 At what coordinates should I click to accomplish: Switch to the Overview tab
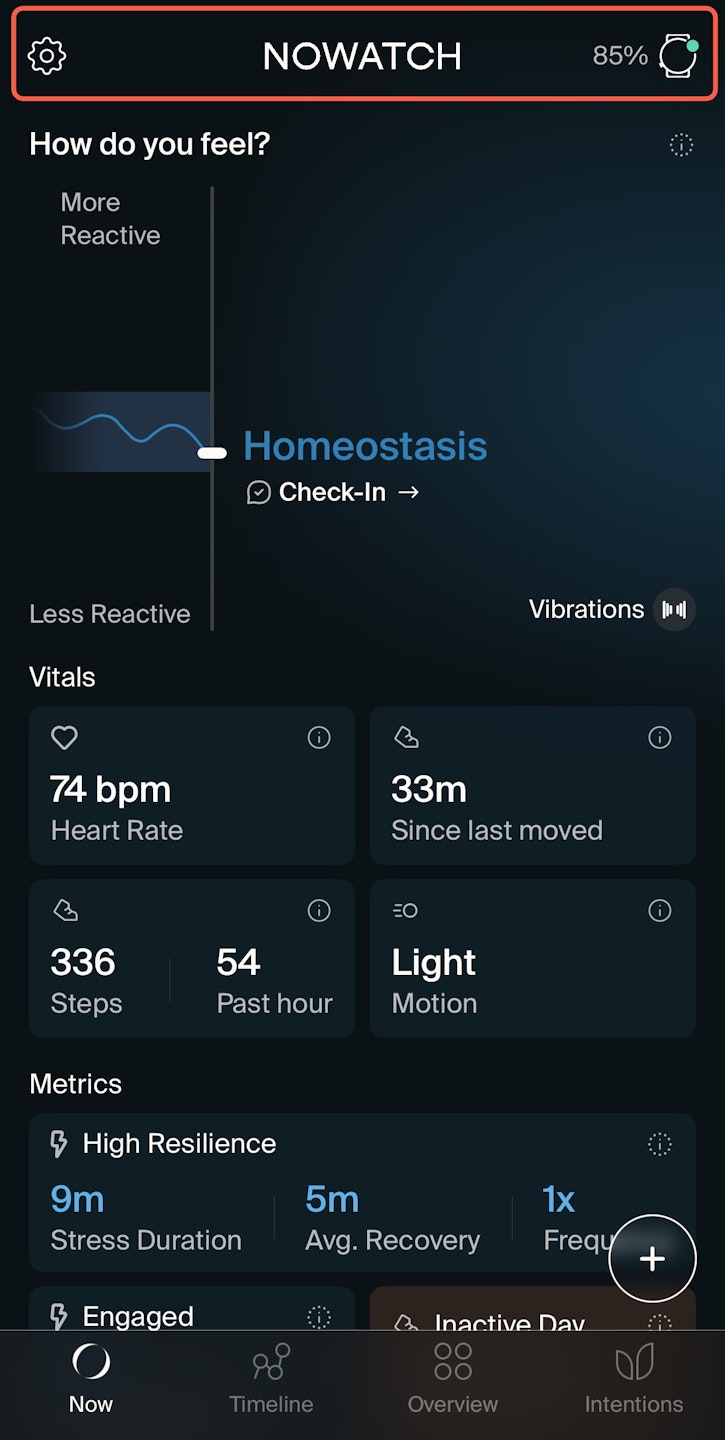click(452, 1379)
